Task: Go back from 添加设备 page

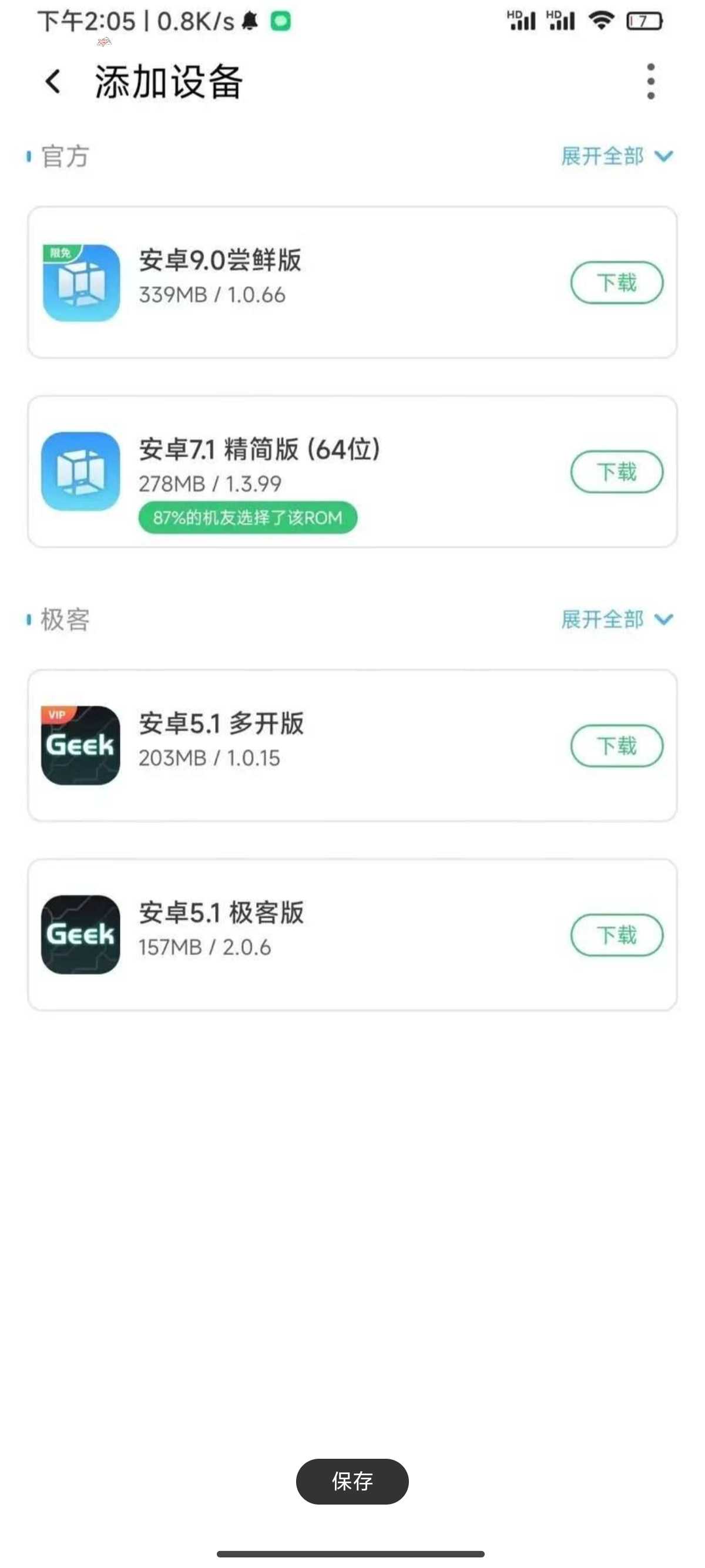Action: tap(53, 82)
